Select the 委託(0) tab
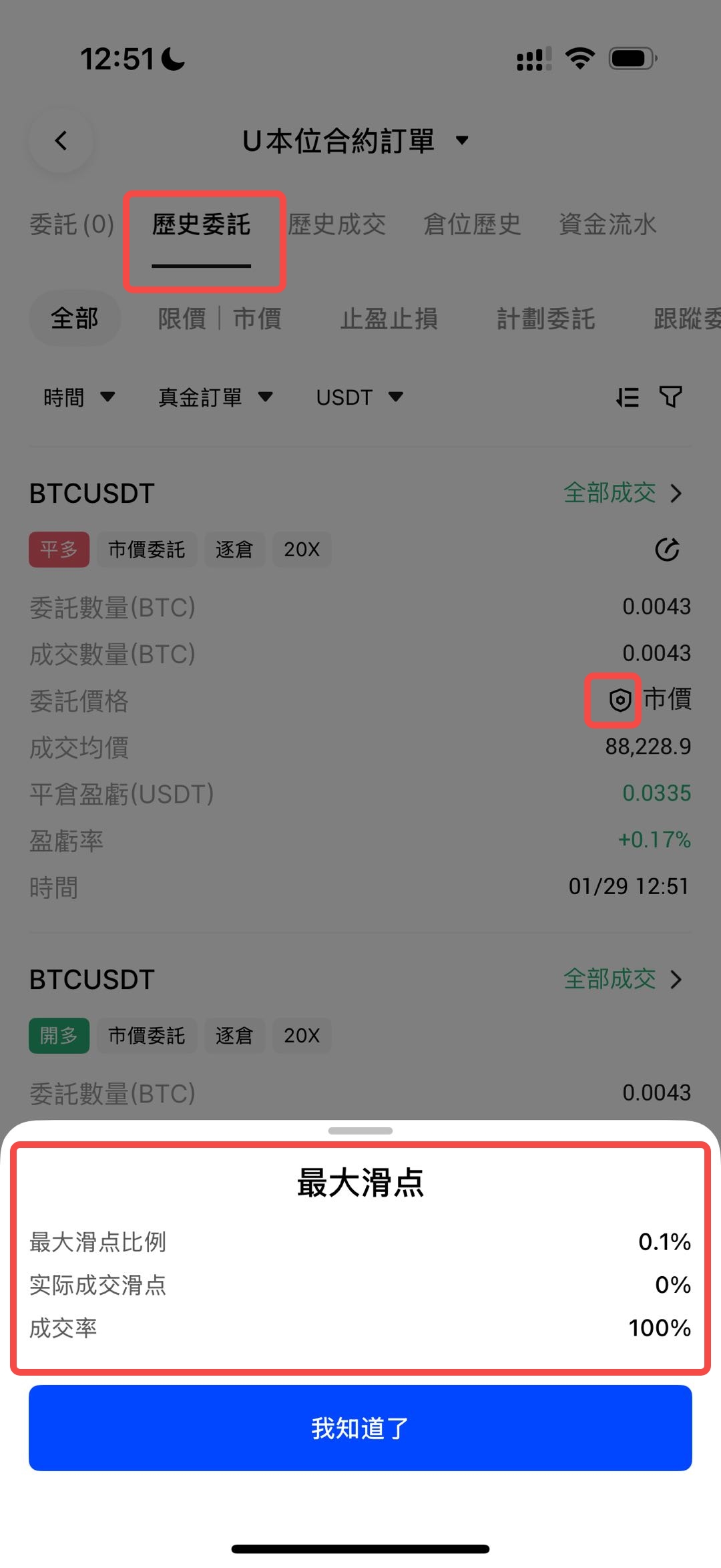The height and width of the screenshot is (1568, 721). pos(71,224)
